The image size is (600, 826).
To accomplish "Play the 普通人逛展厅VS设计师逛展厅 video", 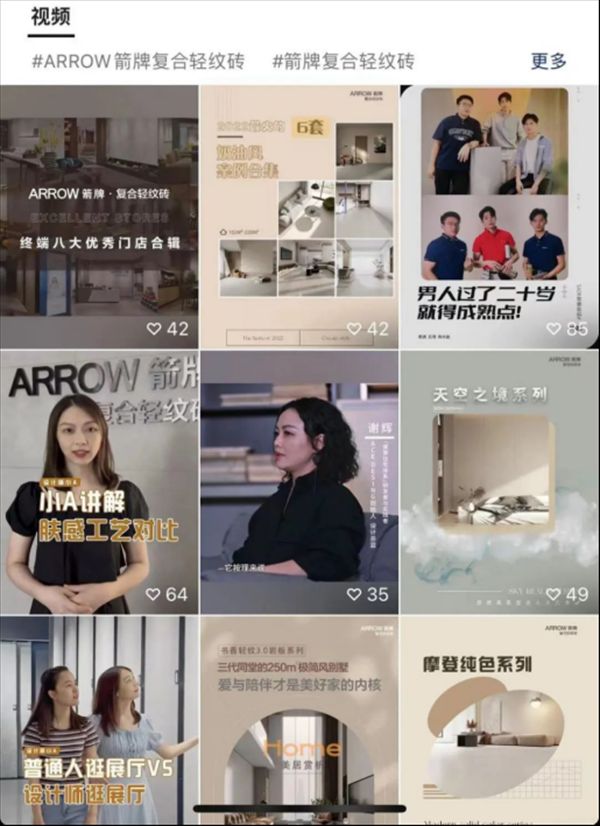I will coord(99,720).
